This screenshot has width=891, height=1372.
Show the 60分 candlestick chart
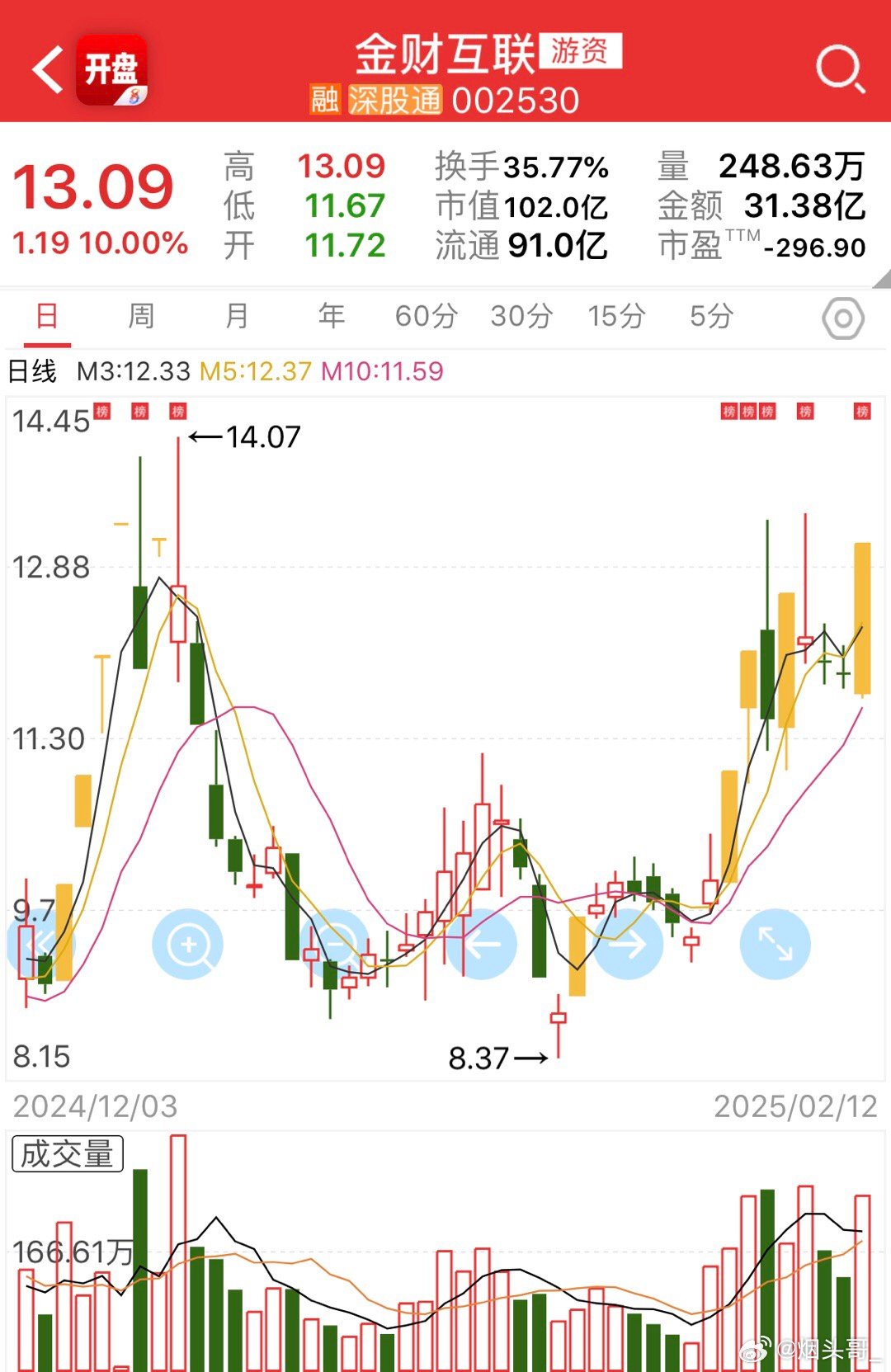(426, 316)
